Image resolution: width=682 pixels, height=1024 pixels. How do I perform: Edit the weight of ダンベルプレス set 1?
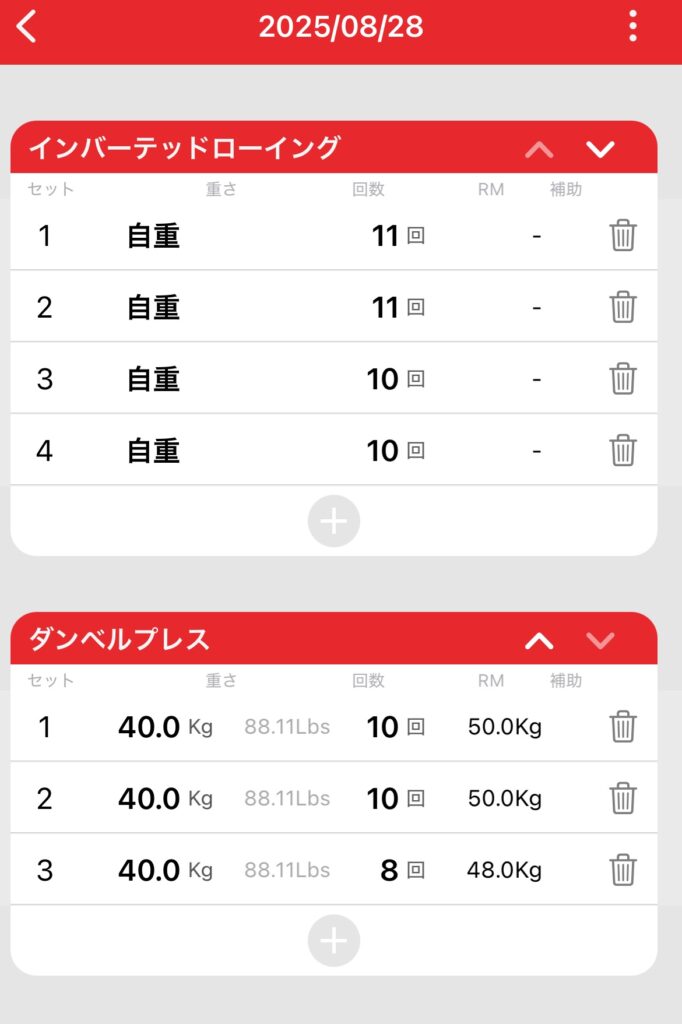click(x=150, y=727)
